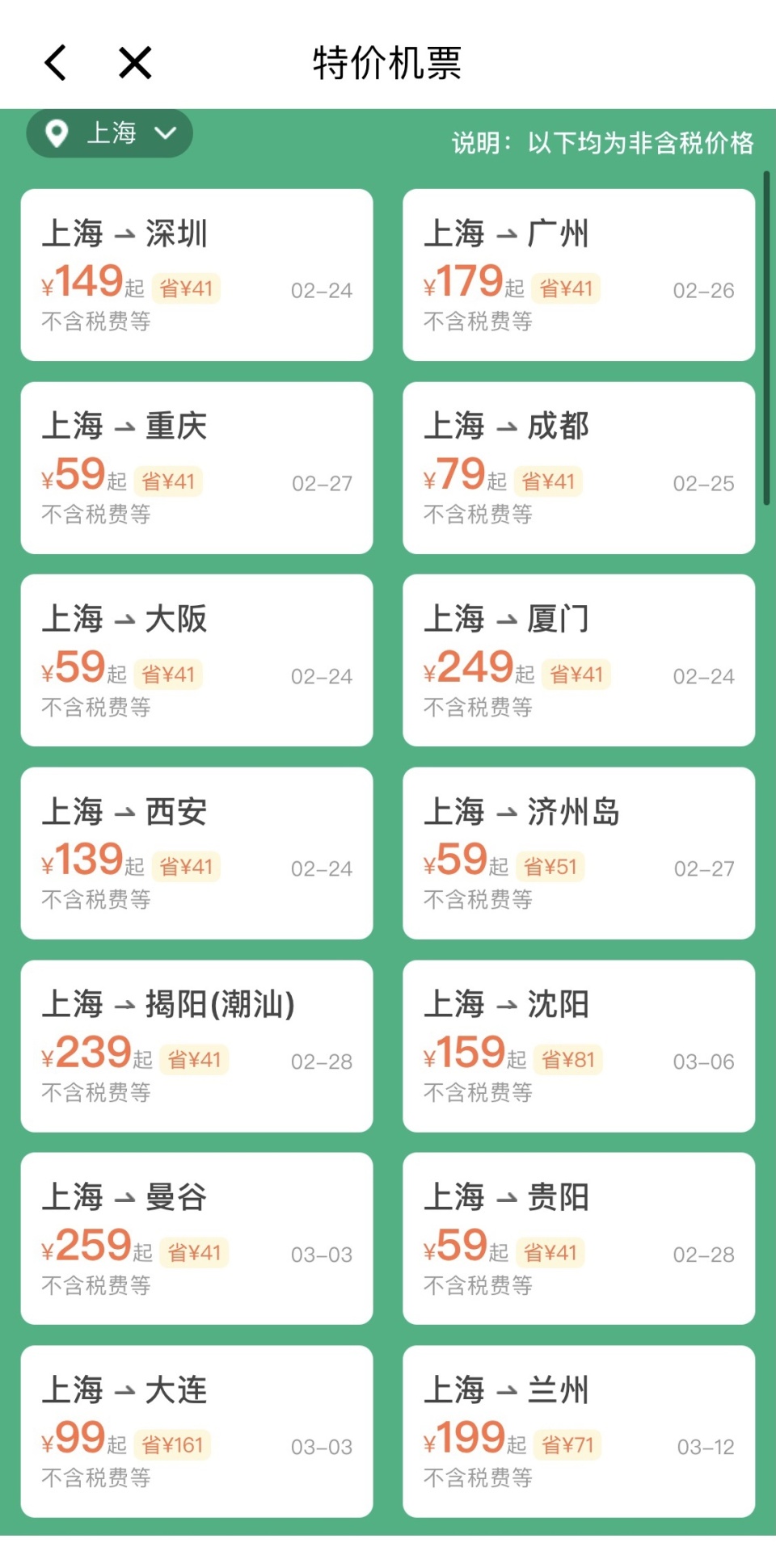Click the location pin icon
This screenshot has width=776, height=1568.
click(57, 133)
